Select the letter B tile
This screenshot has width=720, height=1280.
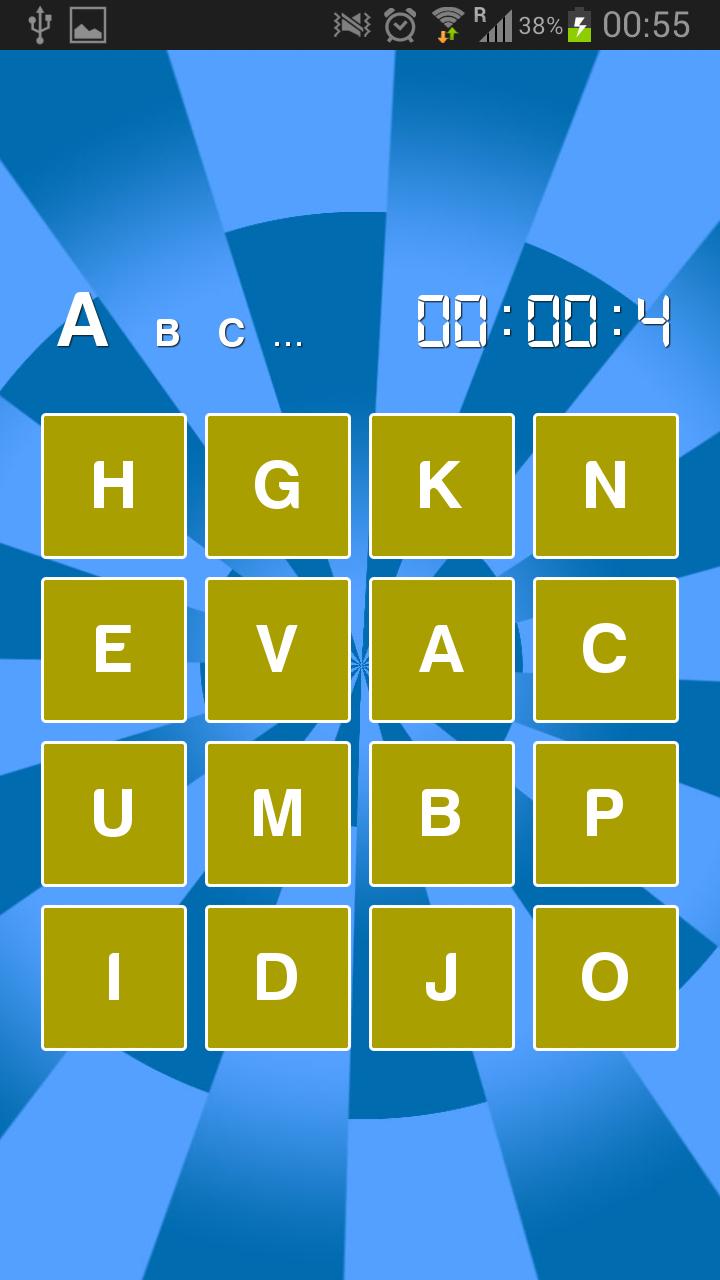point(441,814)
